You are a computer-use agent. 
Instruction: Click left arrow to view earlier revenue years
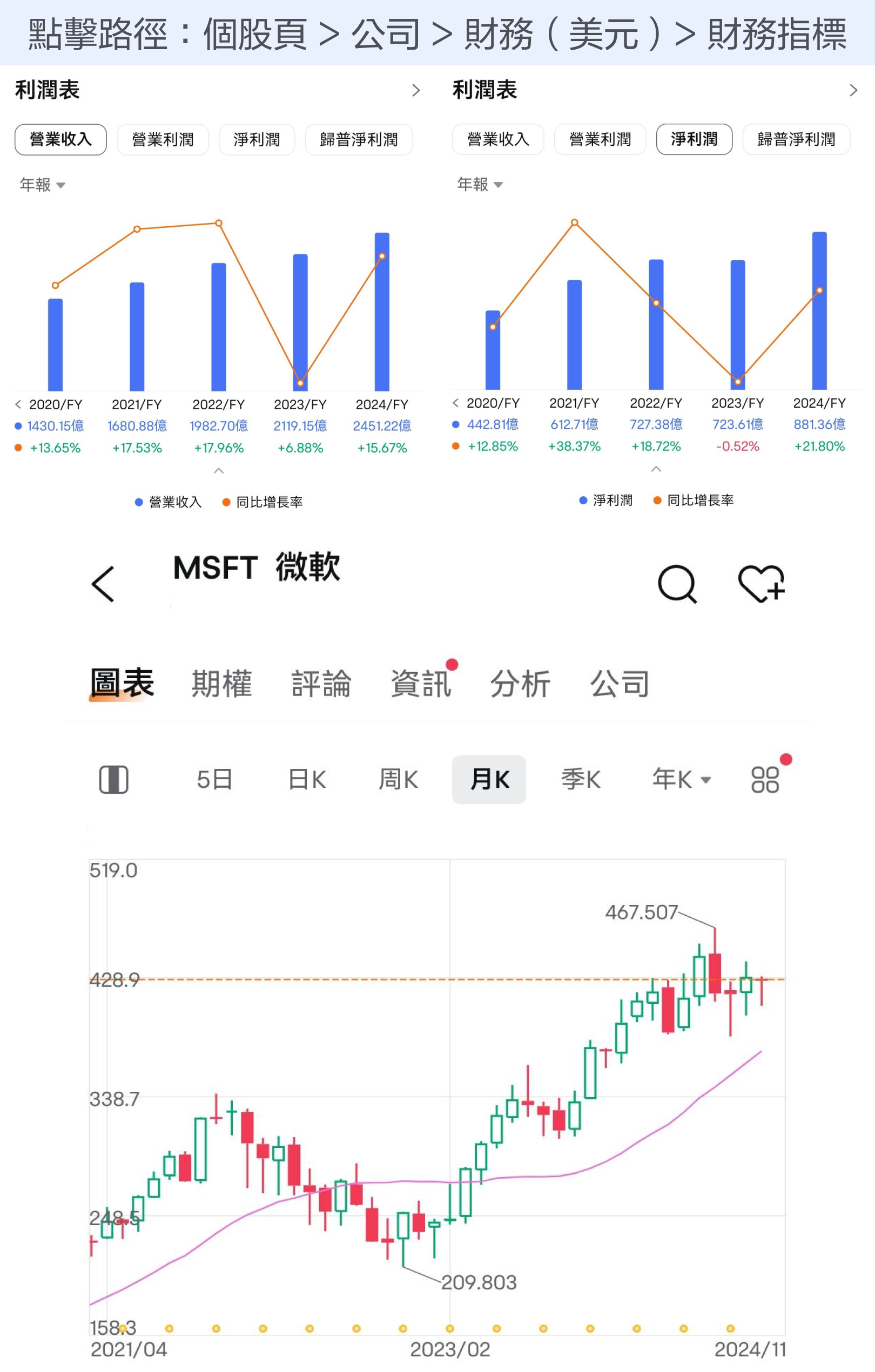click(x=19, y=404)
